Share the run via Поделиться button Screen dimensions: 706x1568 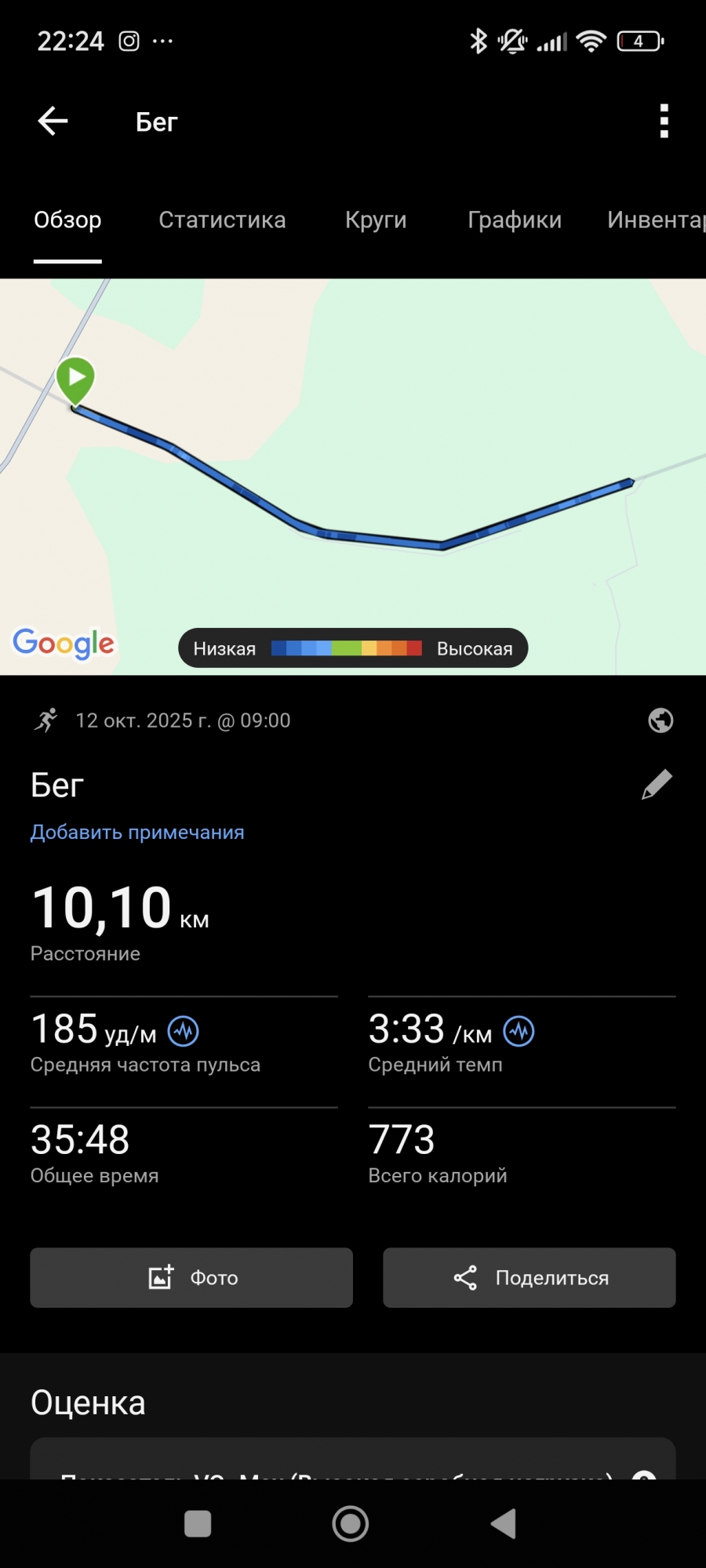529,1278
